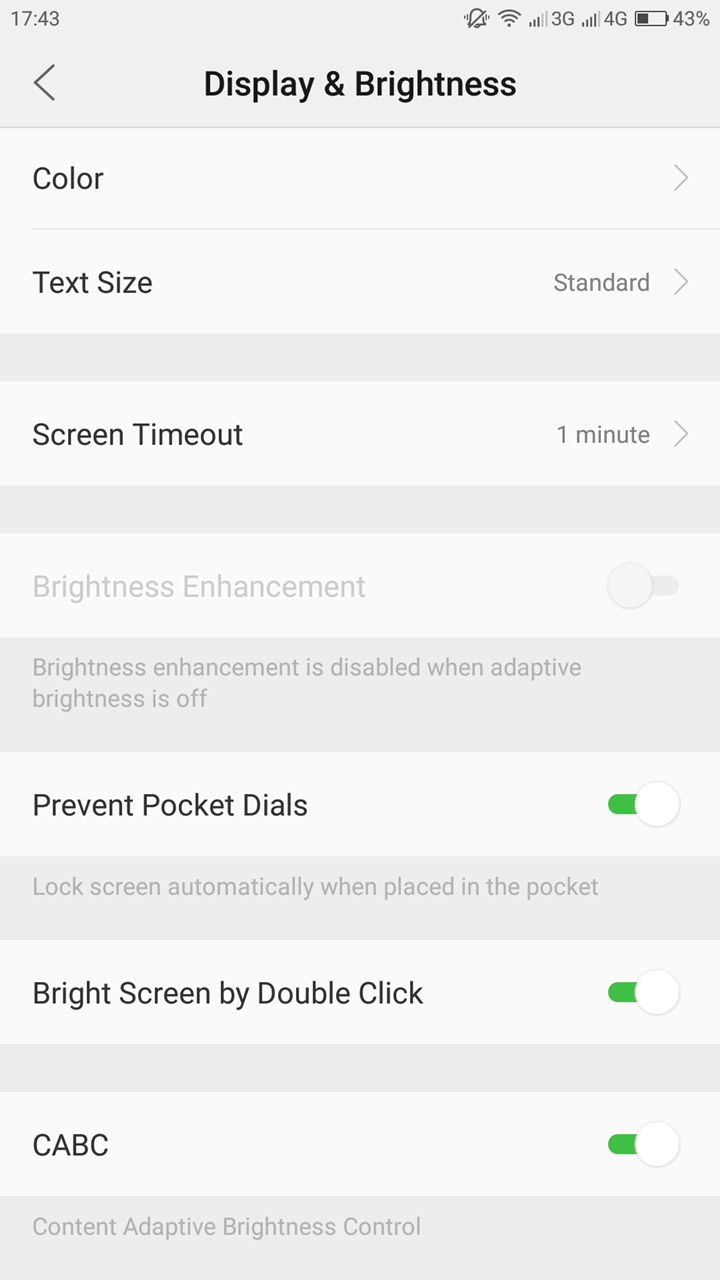
Task: Disable Bright Screen by Double Click
Action: [x=643, y=992]
